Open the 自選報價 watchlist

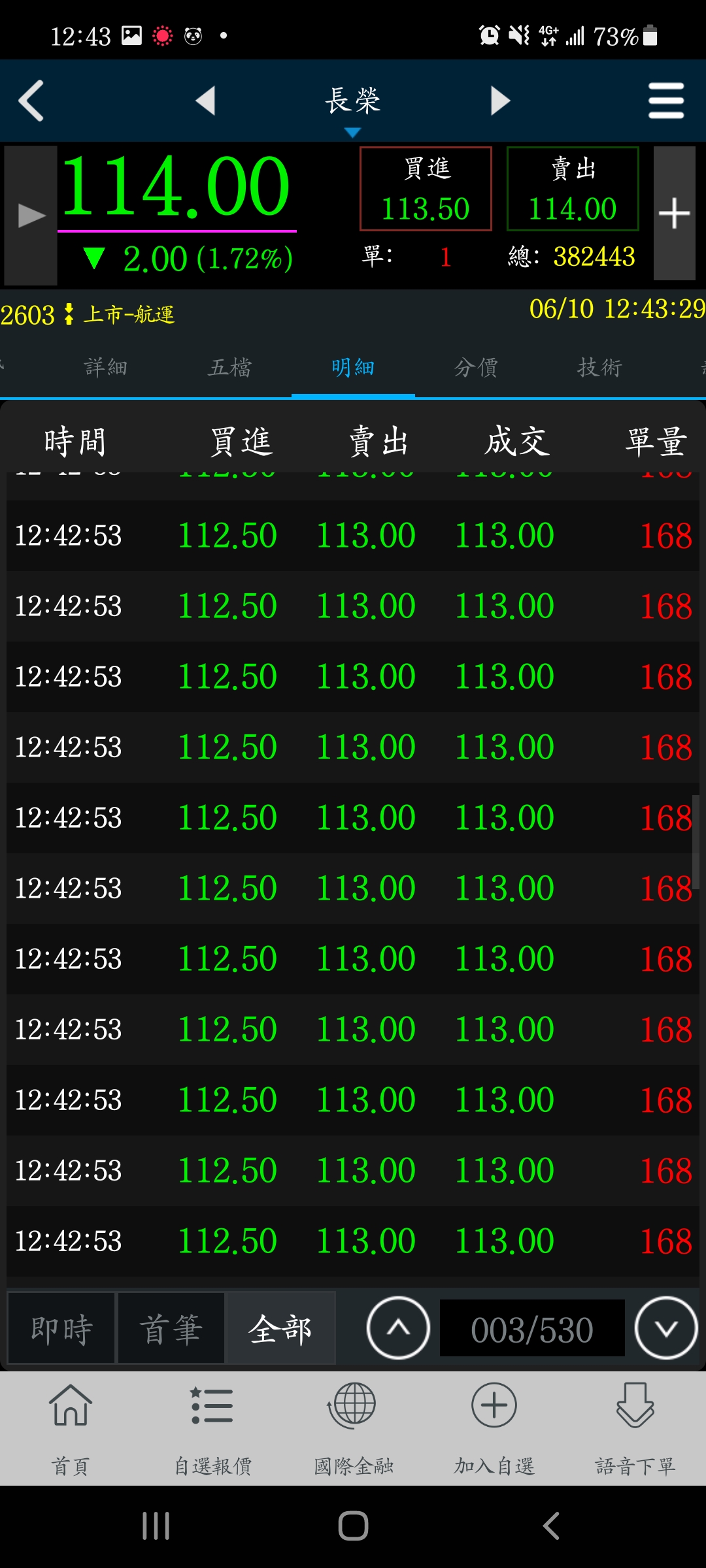click(x=212, y=1428)
